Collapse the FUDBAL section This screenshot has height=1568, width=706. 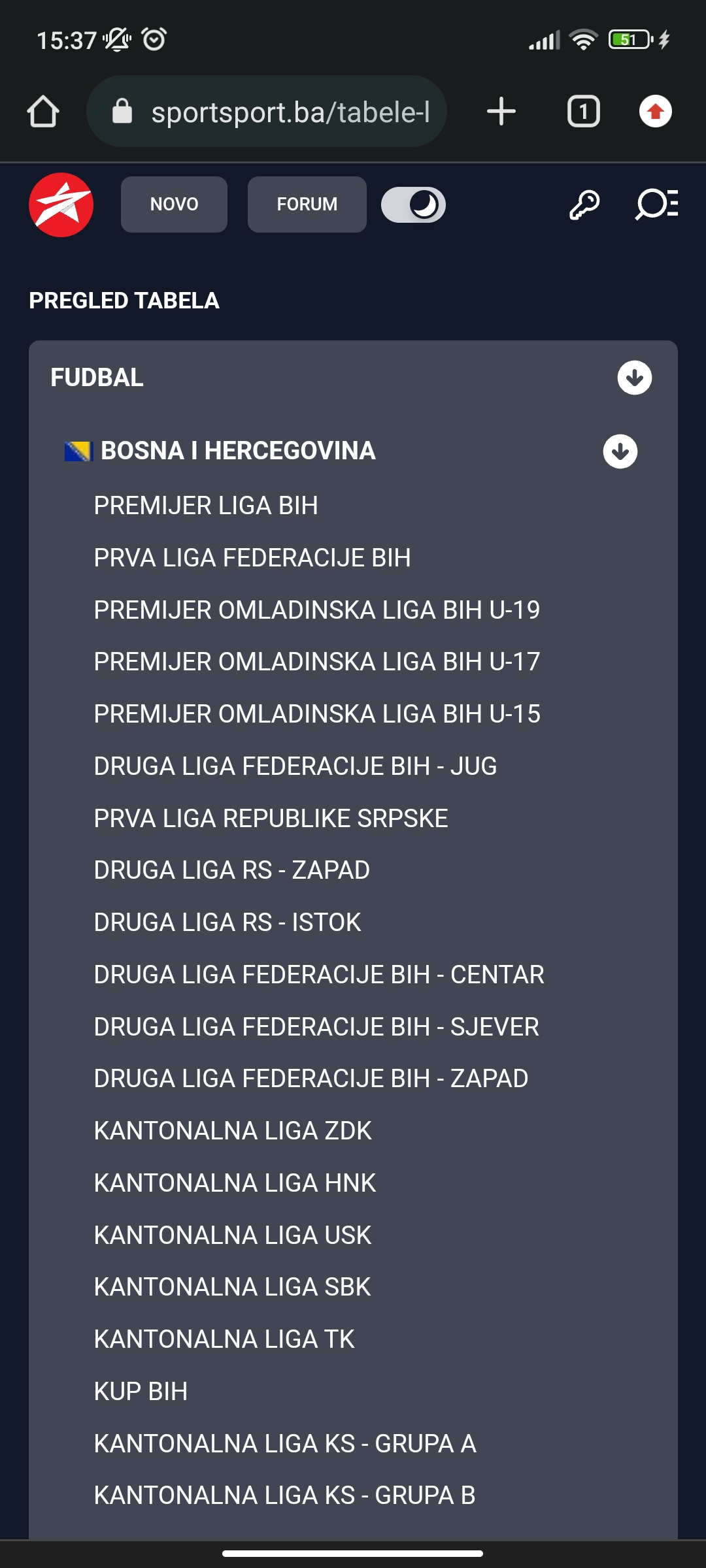[635, 378]
